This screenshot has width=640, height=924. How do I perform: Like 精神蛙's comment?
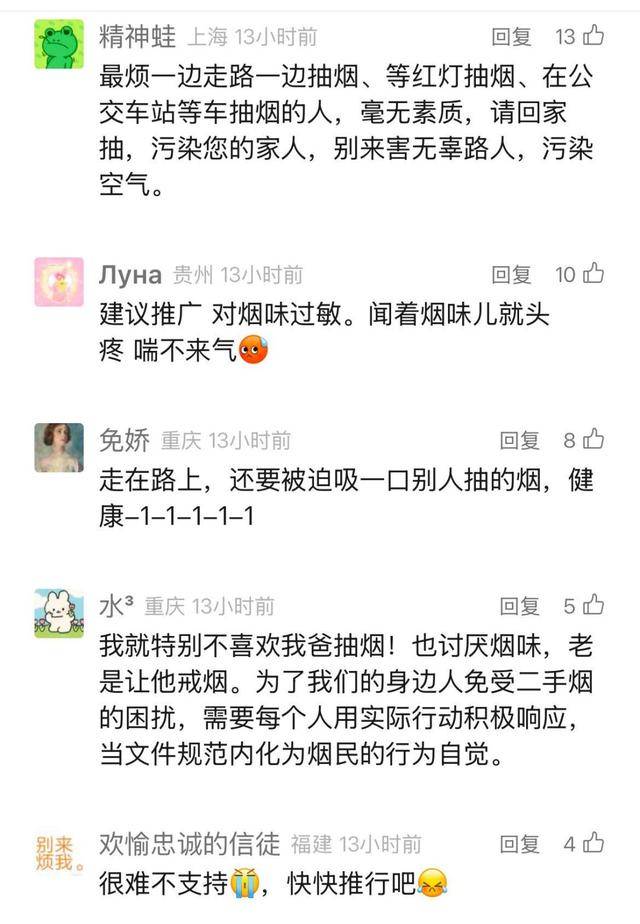594,37
